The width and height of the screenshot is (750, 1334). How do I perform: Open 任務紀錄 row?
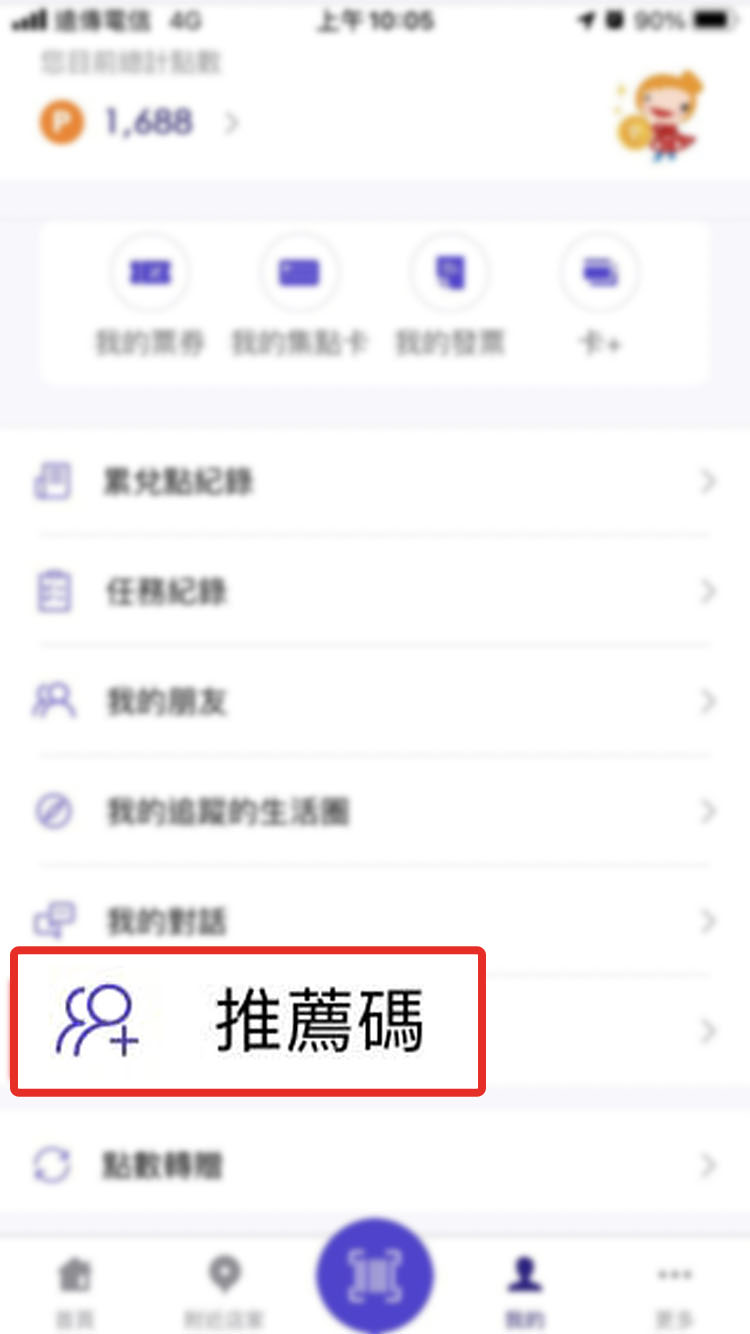coord(375,592)
